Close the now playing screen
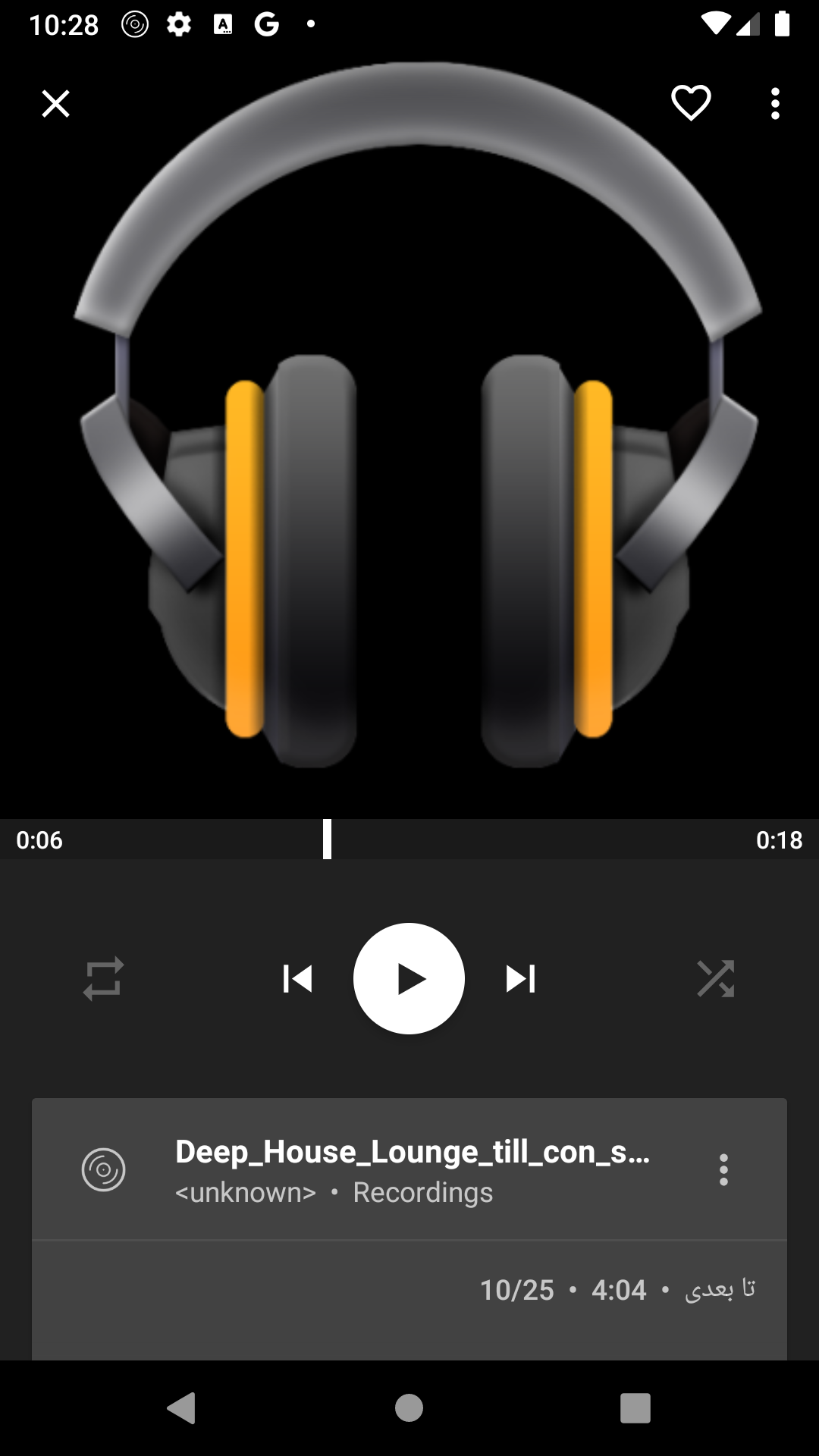This screenshot has width=819, height=1456. (55, 104)
